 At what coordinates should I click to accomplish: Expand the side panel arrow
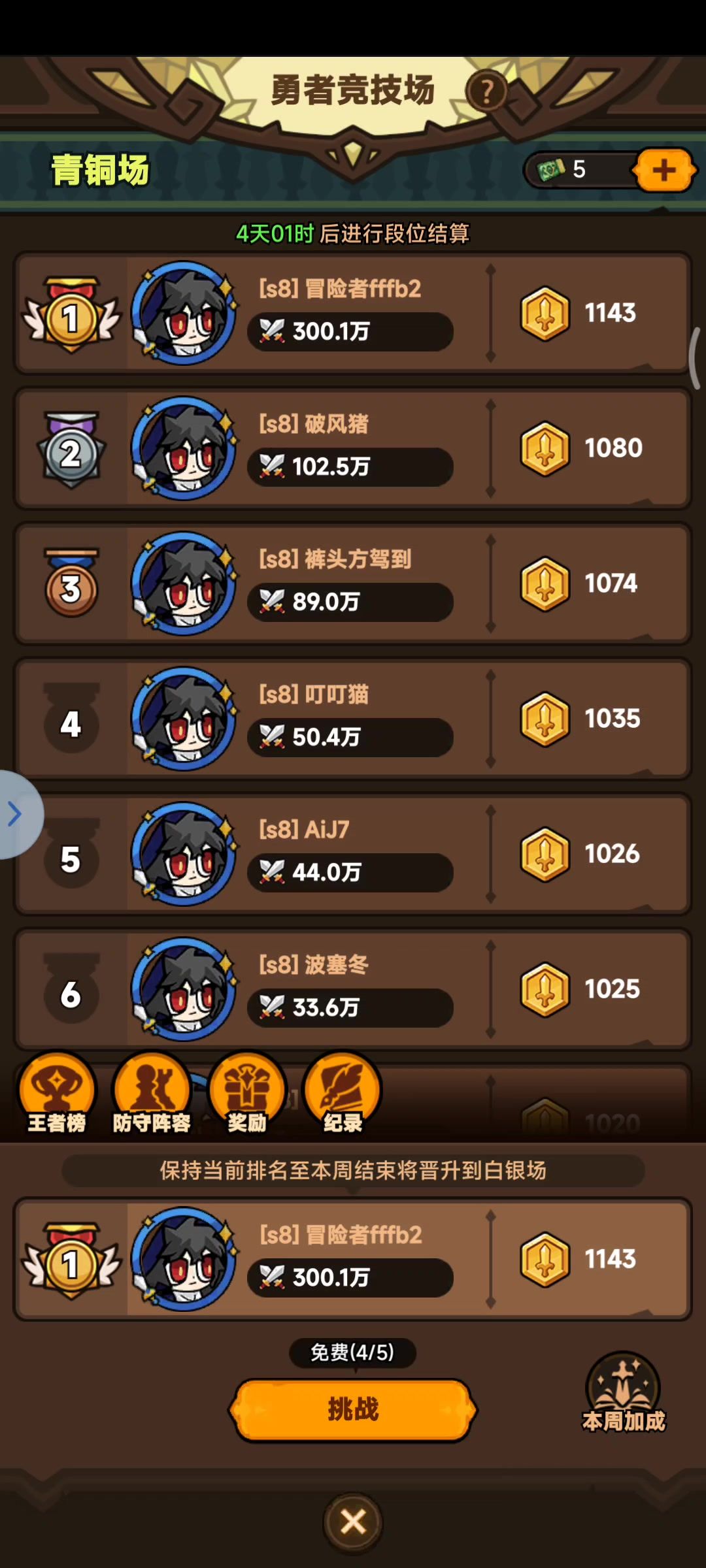(16, 814)
